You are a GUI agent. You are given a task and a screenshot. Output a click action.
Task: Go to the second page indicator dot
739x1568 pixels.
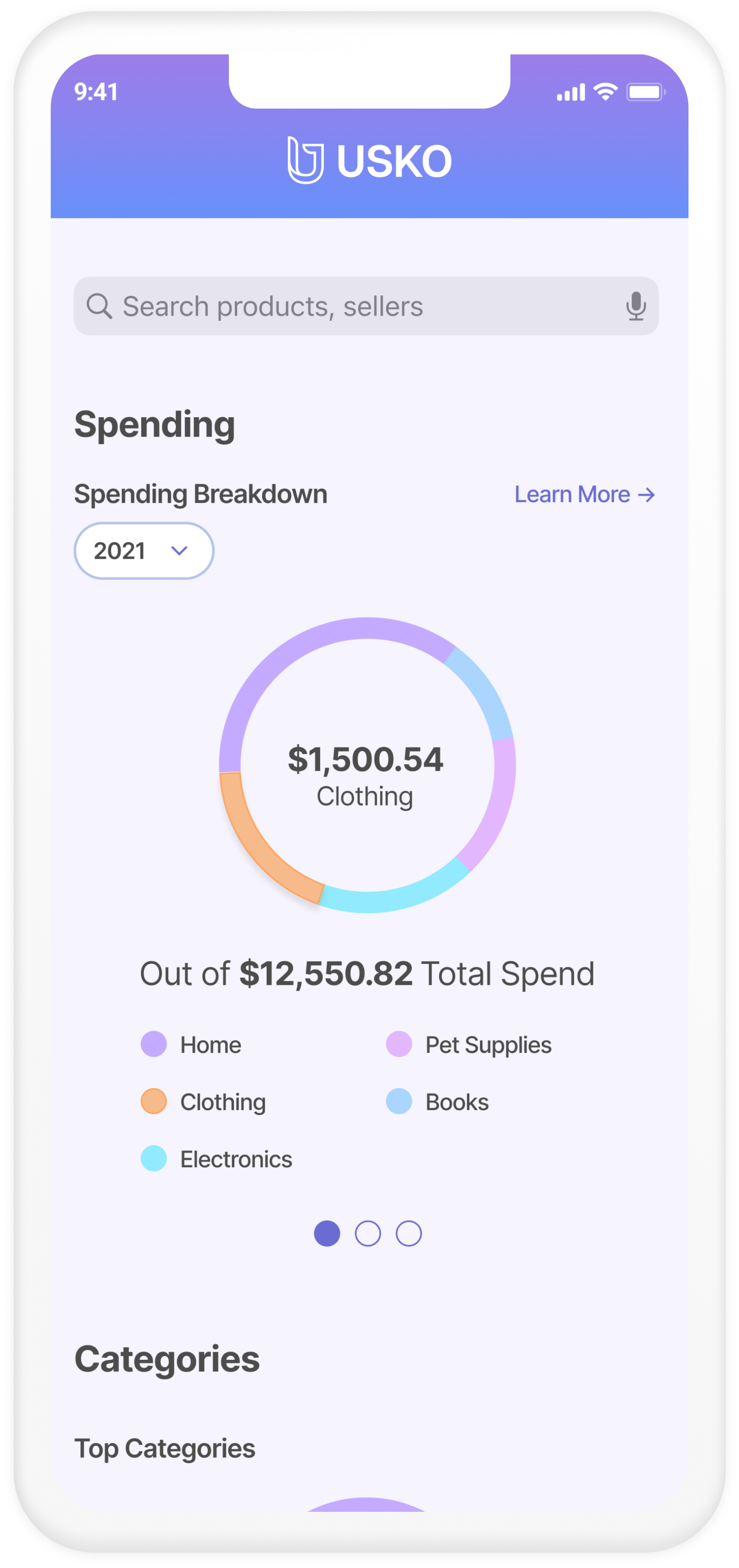367,1233
